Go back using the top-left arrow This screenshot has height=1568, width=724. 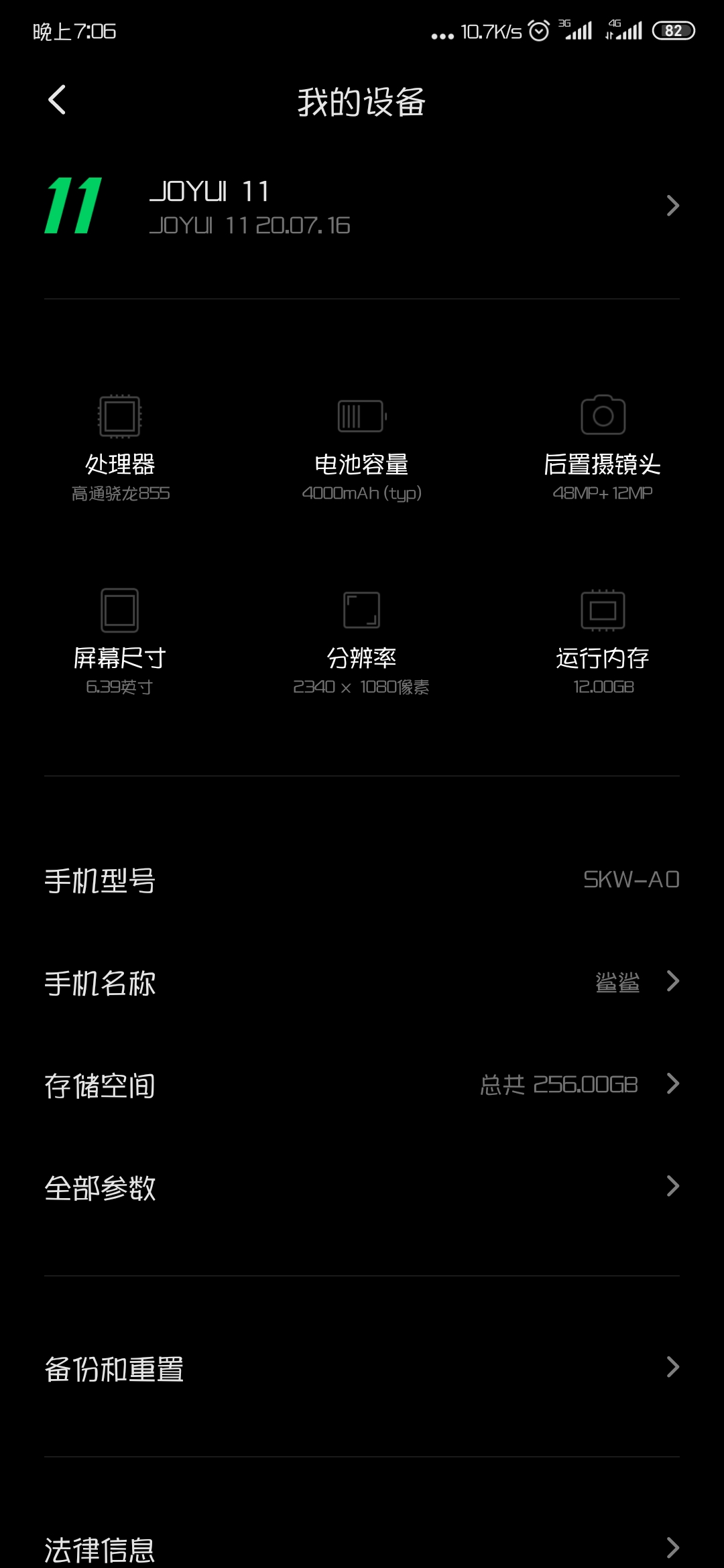pos(57,101)
